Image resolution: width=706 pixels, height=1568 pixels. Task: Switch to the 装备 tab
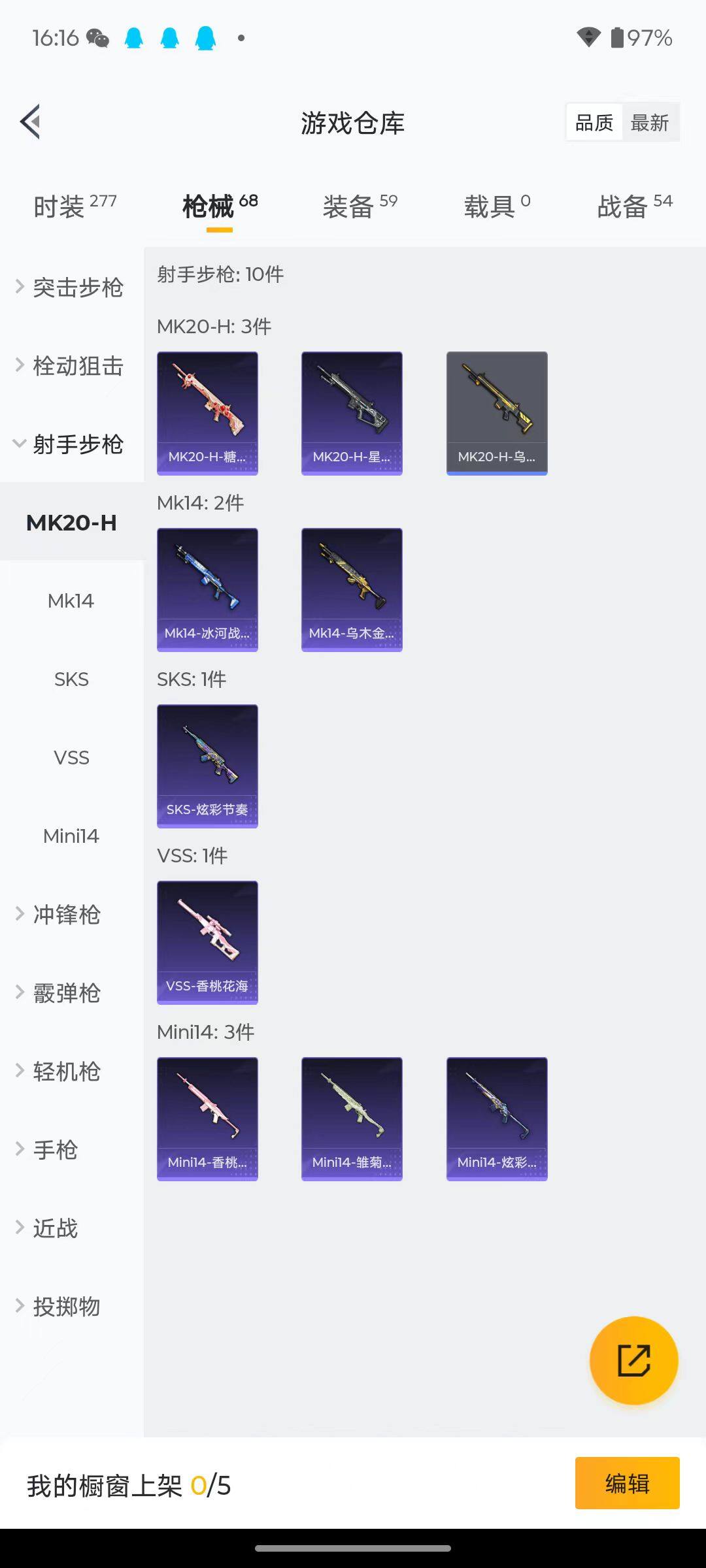coord(360,206)
